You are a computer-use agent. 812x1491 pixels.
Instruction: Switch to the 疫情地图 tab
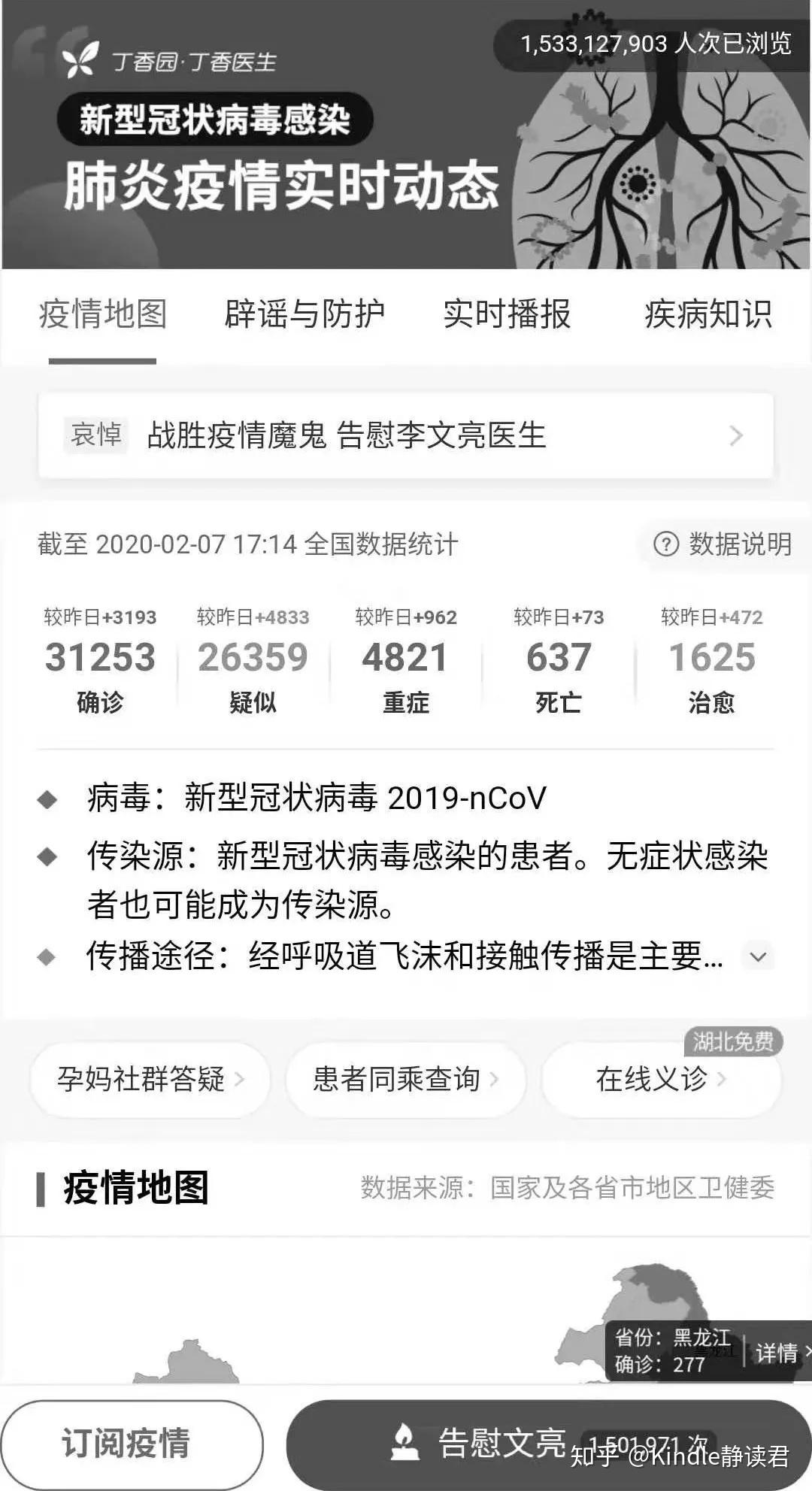[102, 314]
